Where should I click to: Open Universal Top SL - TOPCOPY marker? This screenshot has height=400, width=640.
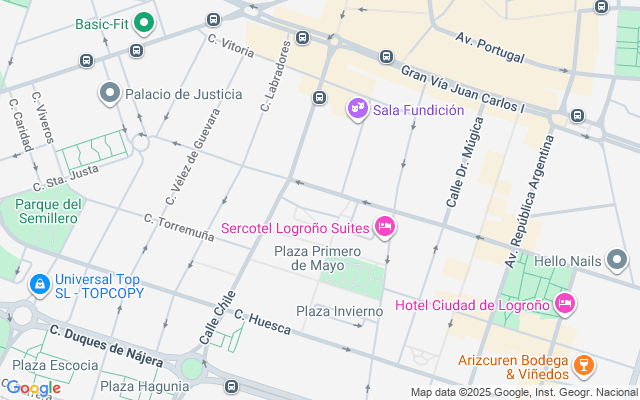tap(40, 285)
